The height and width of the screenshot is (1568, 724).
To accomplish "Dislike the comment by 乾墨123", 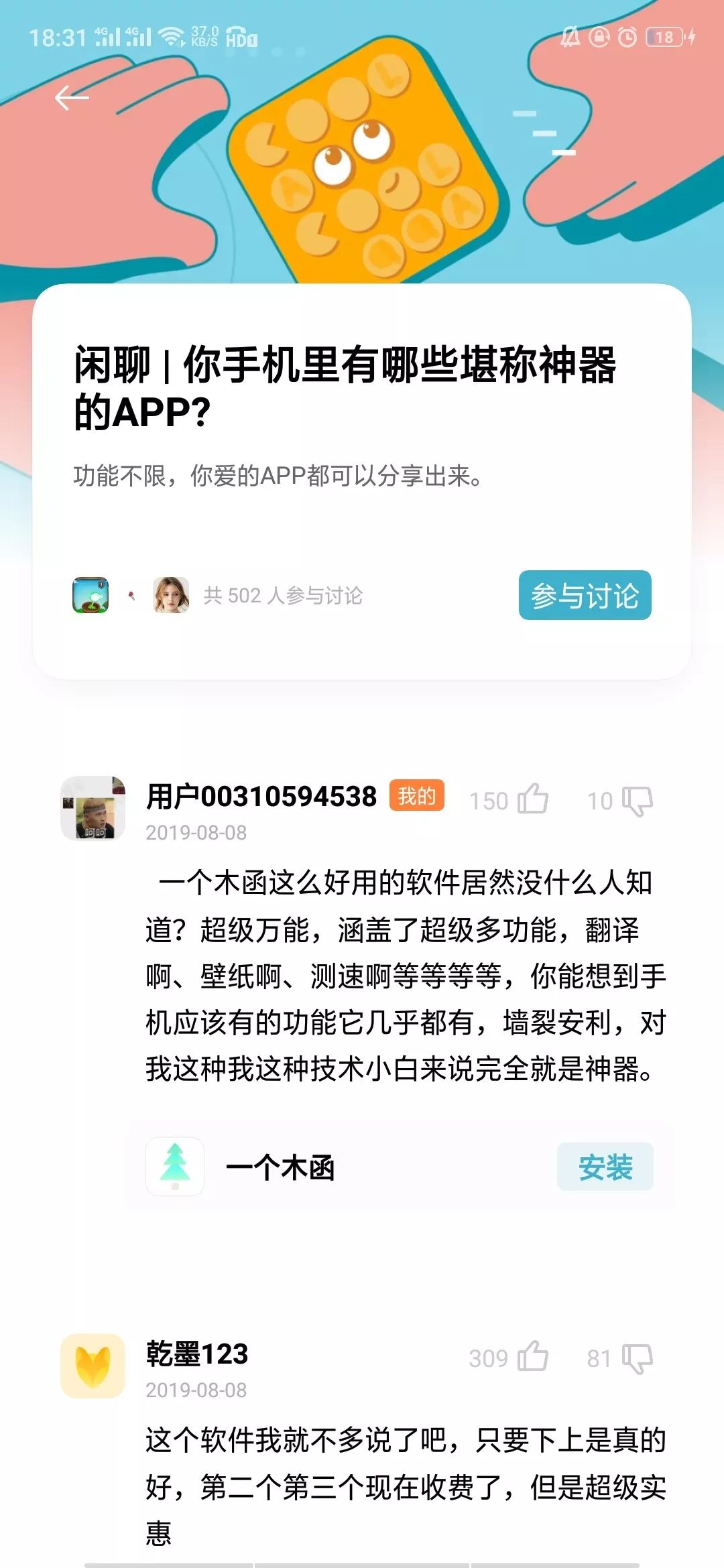I will coord(637,1358).
